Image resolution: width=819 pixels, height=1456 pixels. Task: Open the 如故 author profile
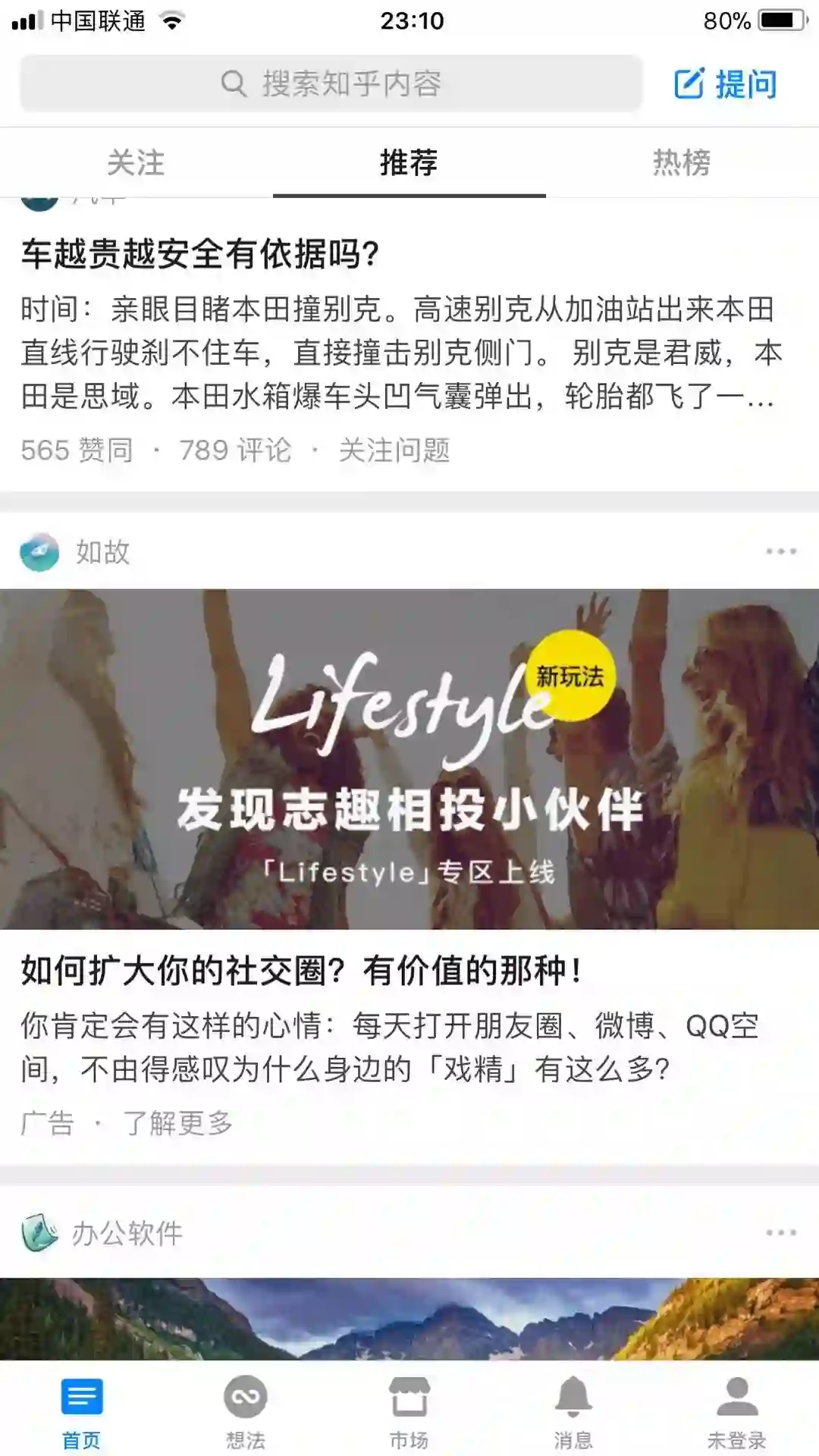tap(102, 552)
